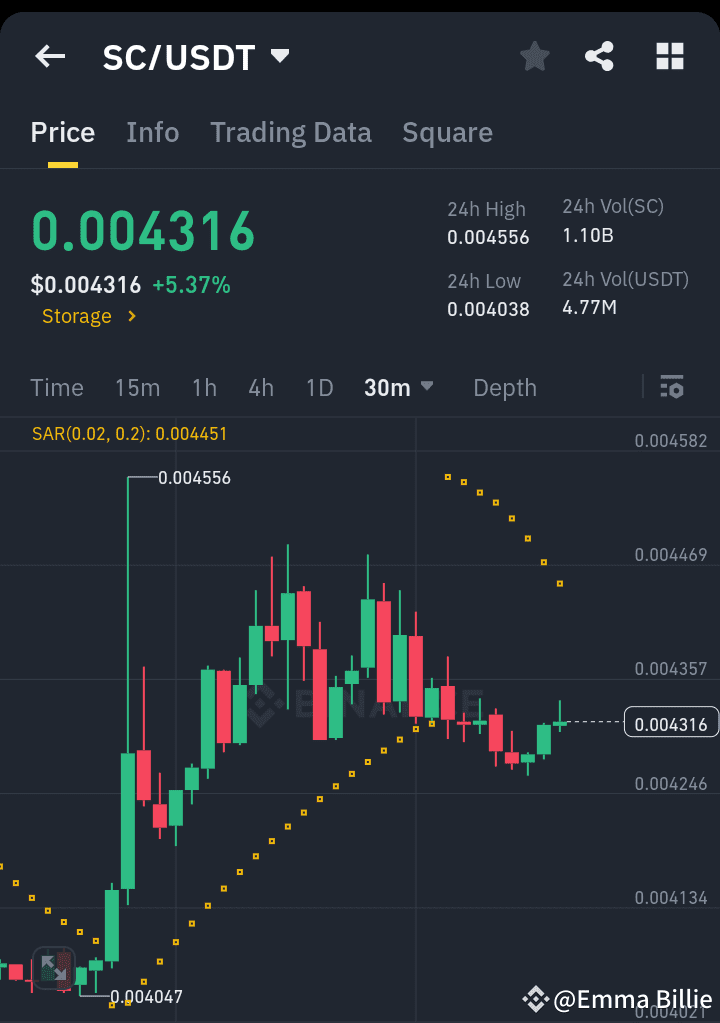The height and width of the screenshot is (1023, 720).
Task: Open the Info tab
Action: 152,132
